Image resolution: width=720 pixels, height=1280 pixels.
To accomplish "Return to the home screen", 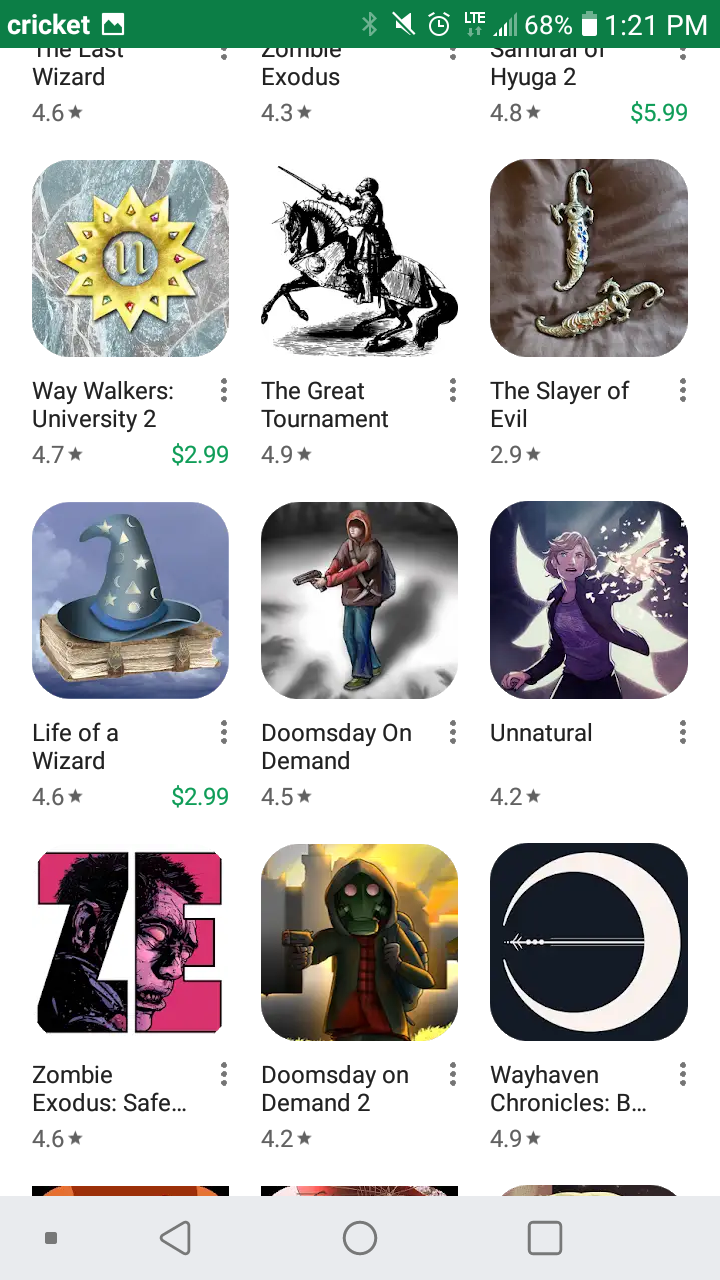I will [x=360, y=1238].
